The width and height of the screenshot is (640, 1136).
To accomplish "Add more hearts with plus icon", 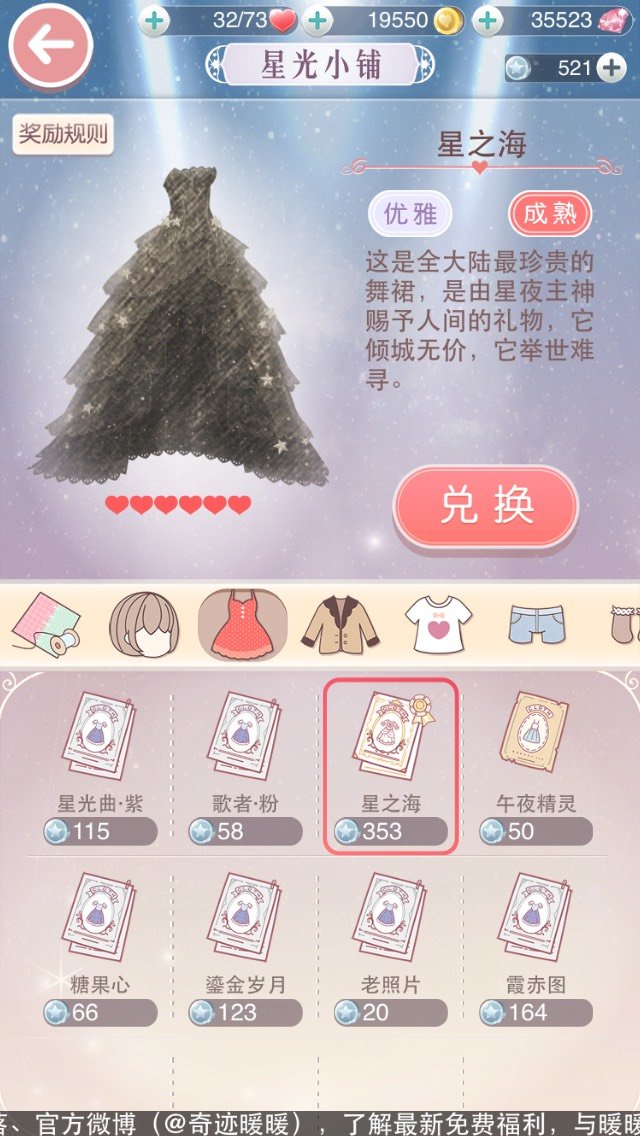I will click(153, 20).
